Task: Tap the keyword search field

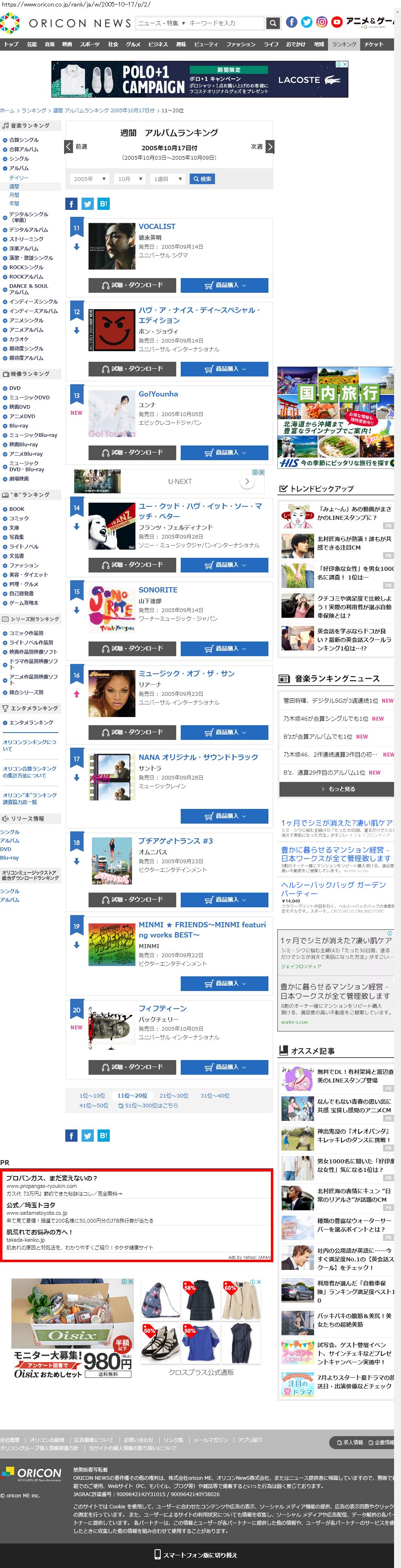Action: (x=225, y=23)
